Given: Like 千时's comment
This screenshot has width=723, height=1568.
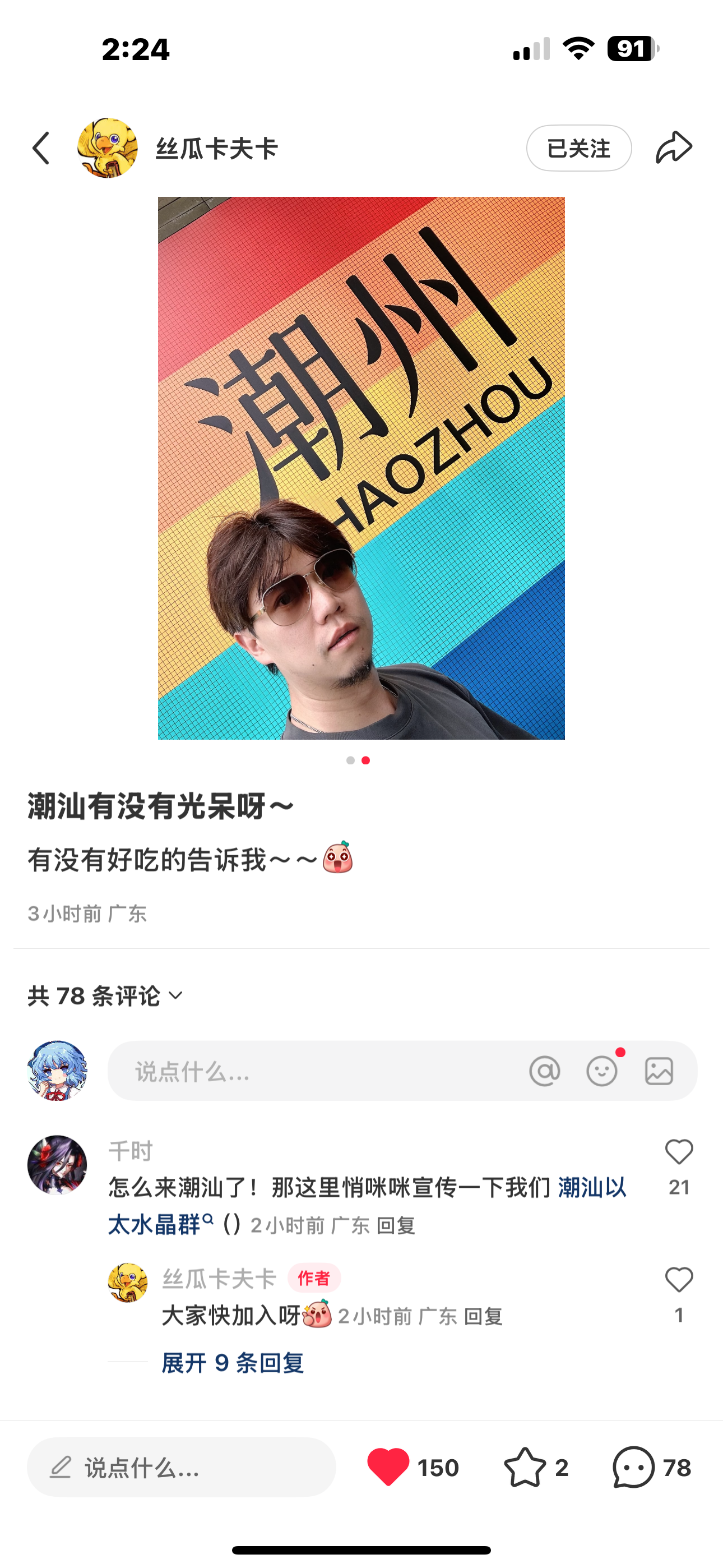Looking at the screenshot, I should pos(679,1152).
